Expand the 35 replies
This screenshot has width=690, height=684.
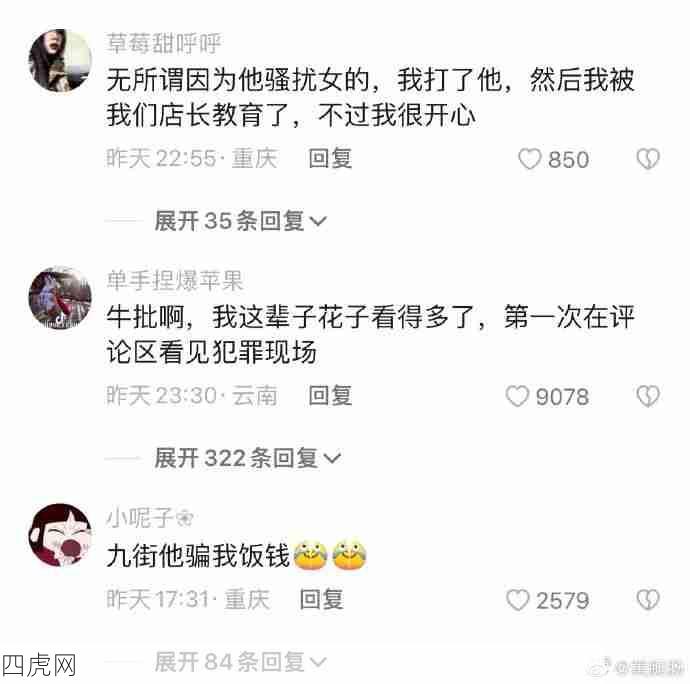240,221
